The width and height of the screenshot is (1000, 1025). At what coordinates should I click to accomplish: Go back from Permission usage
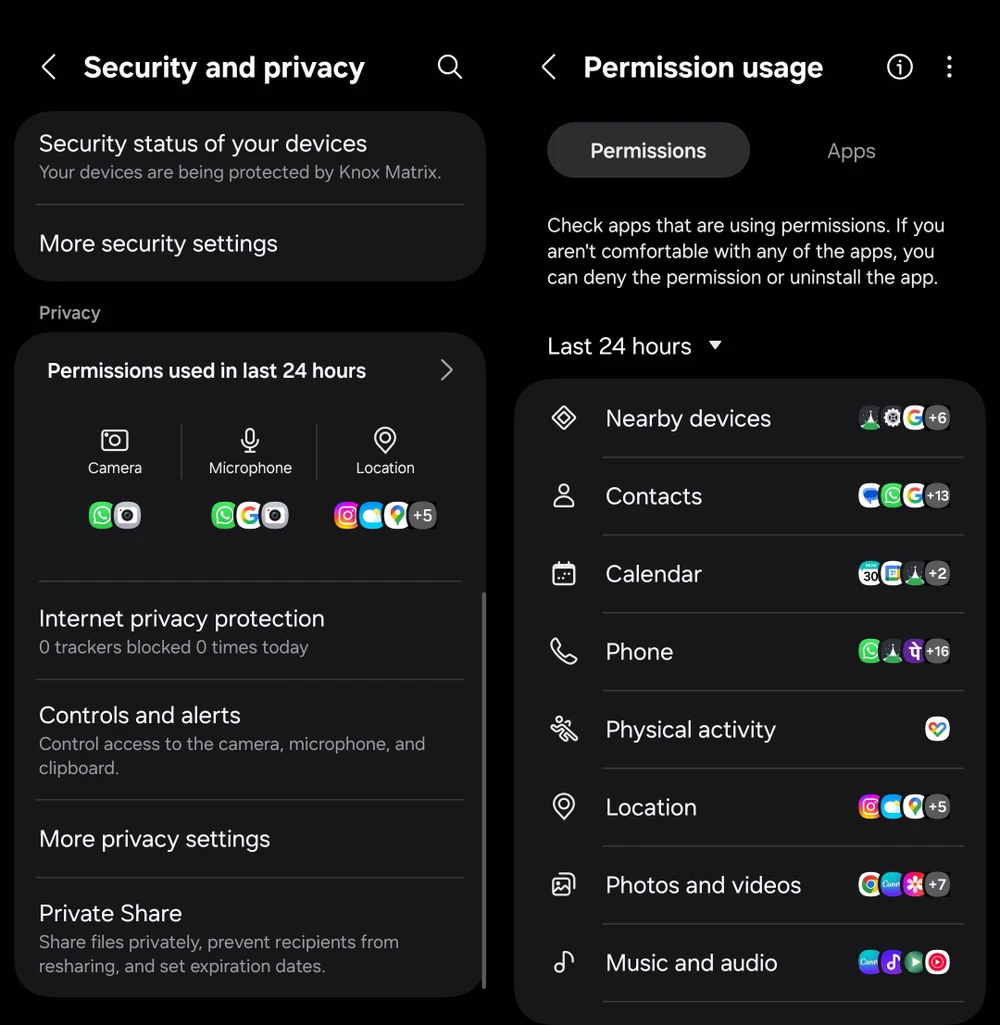tap(548, 67)
